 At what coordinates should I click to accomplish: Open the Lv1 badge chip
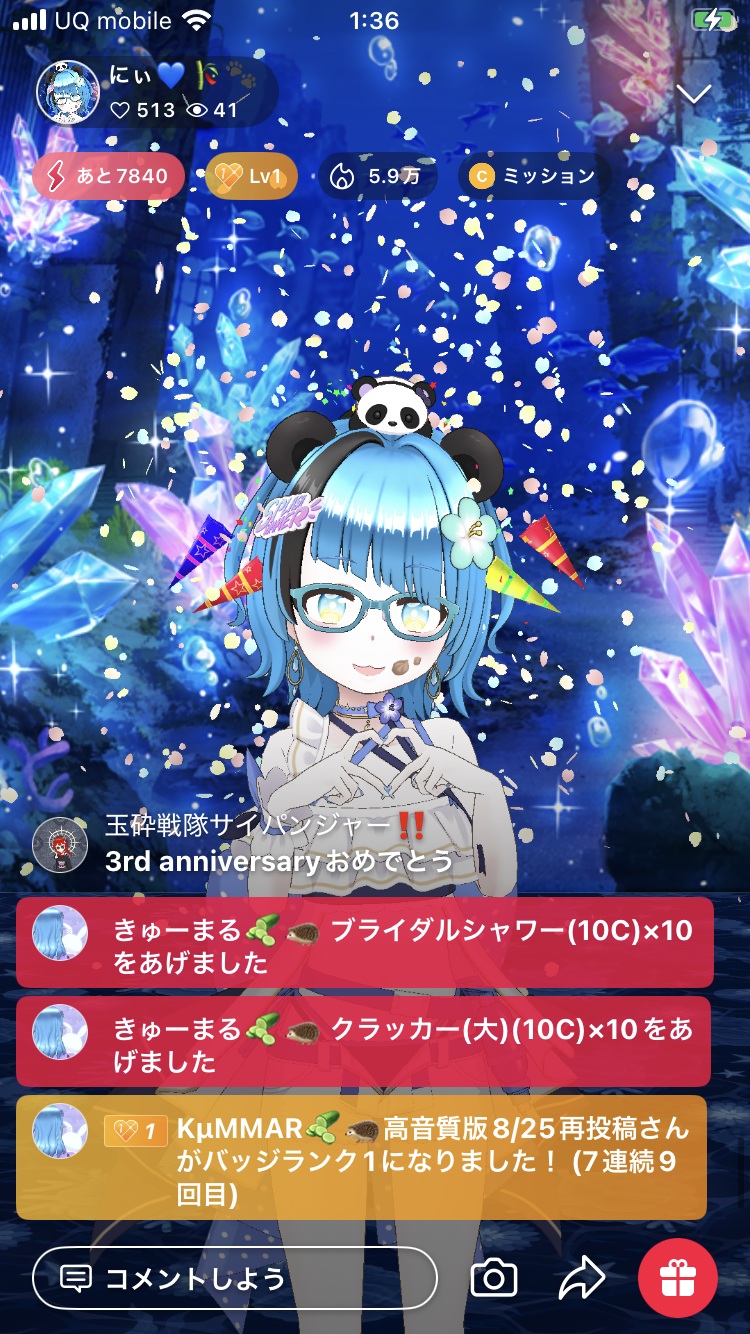point(251,177)
